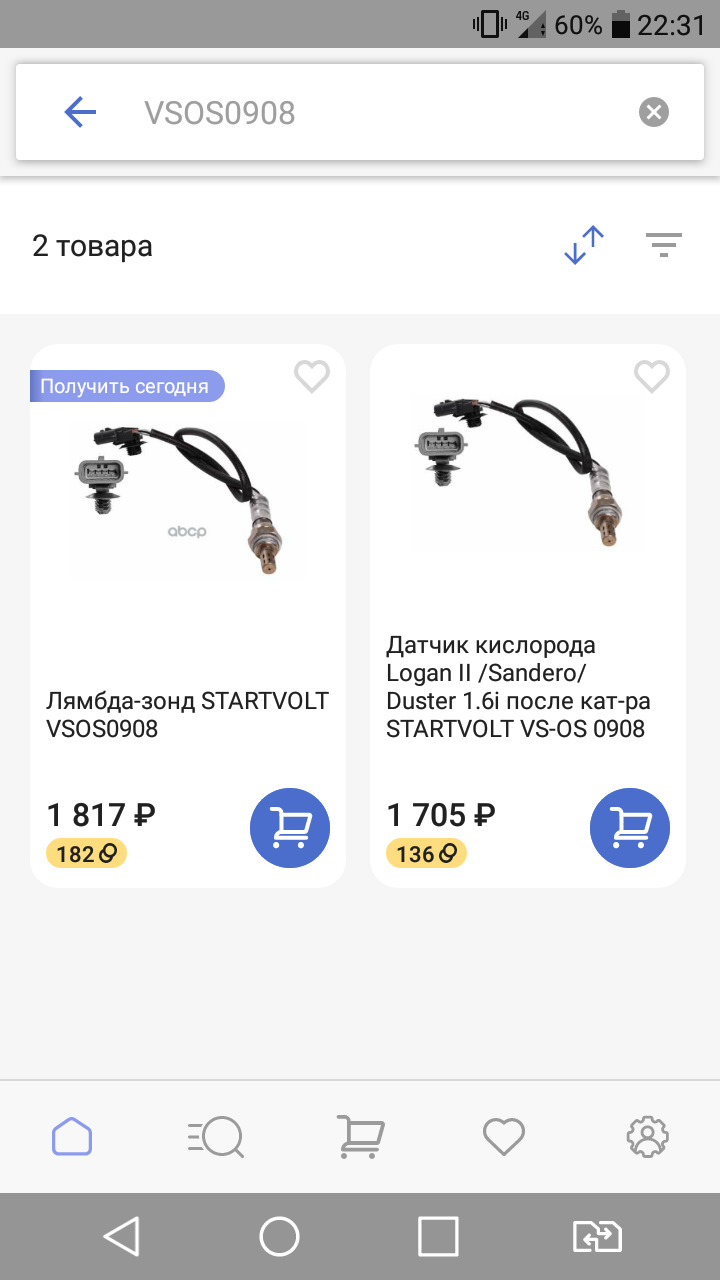Switch to the home tab
The height and width of the screenshot is (1280, 720).
72,1136
